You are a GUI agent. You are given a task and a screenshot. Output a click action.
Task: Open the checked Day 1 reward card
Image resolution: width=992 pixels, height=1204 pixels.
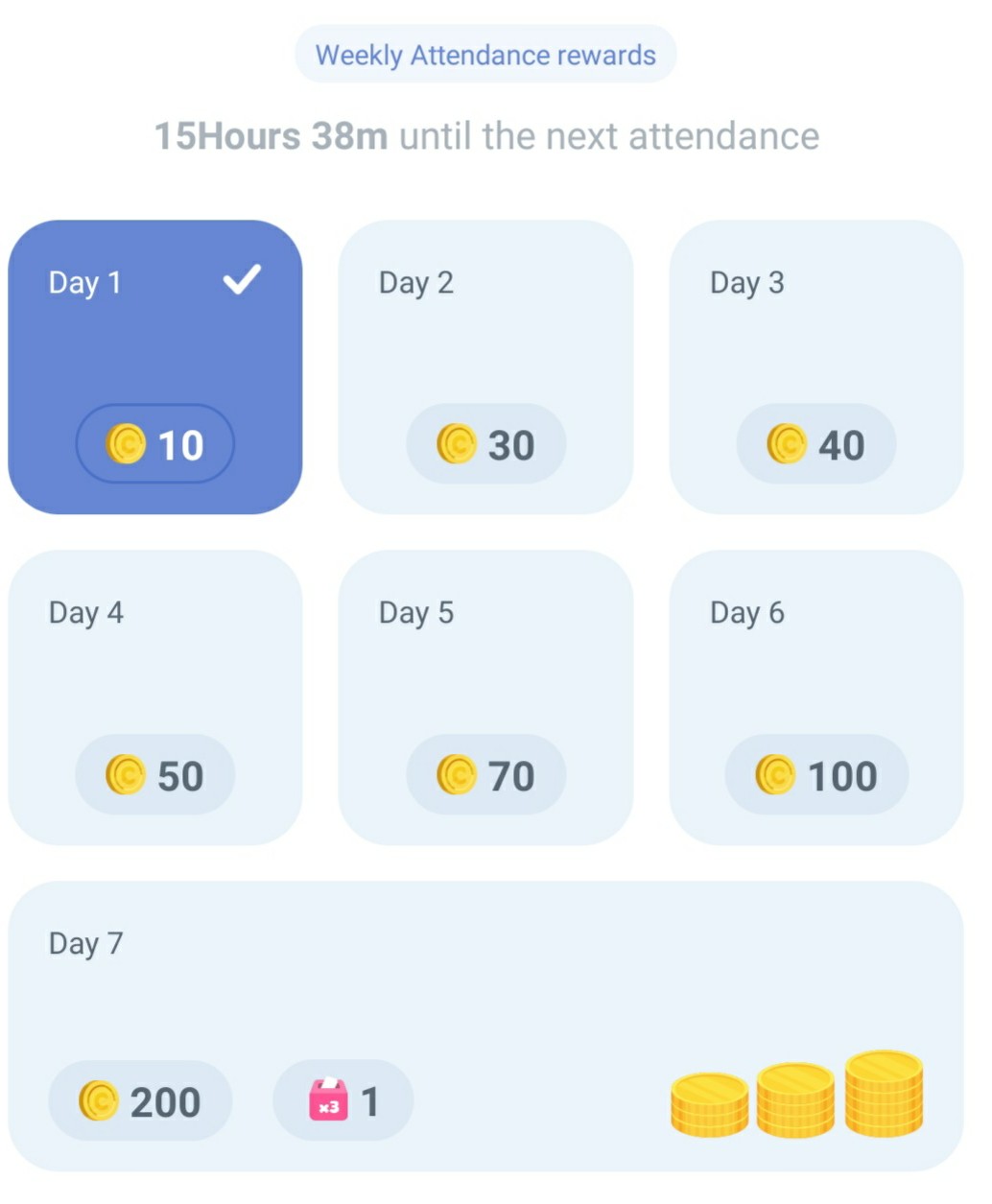coord(154,366)
